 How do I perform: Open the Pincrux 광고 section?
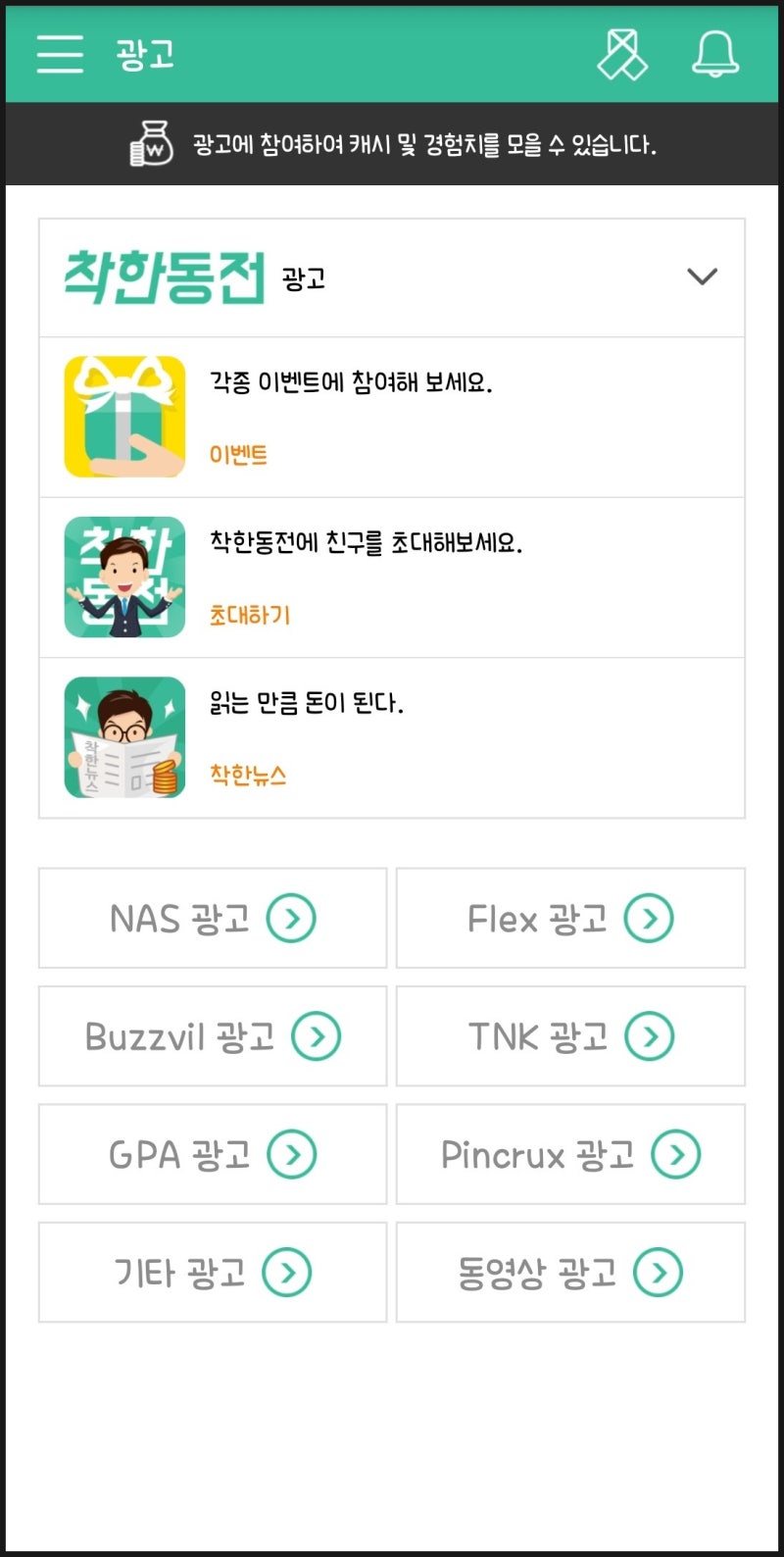[x=570, y=1154]
